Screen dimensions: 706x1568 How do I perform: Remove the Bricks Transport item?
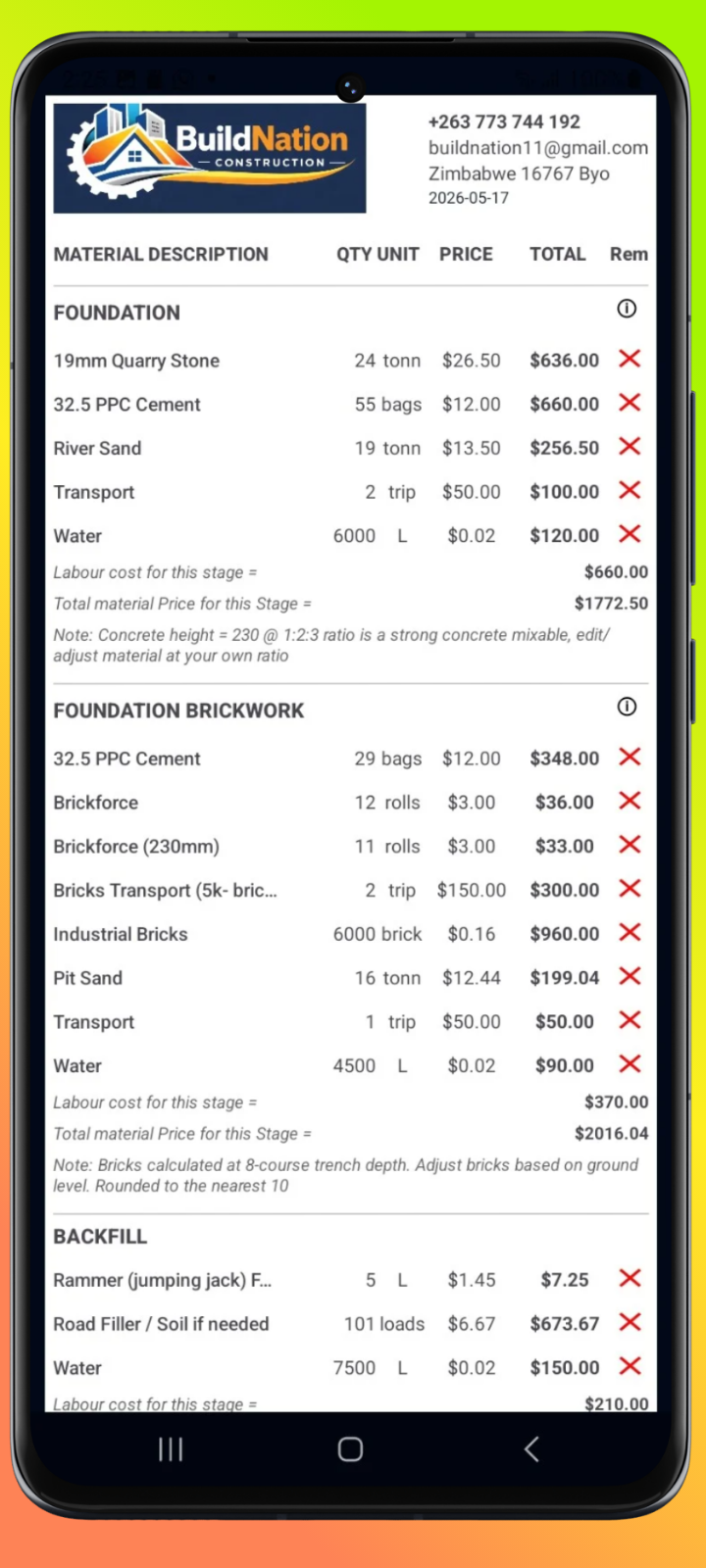pos(630,889)
